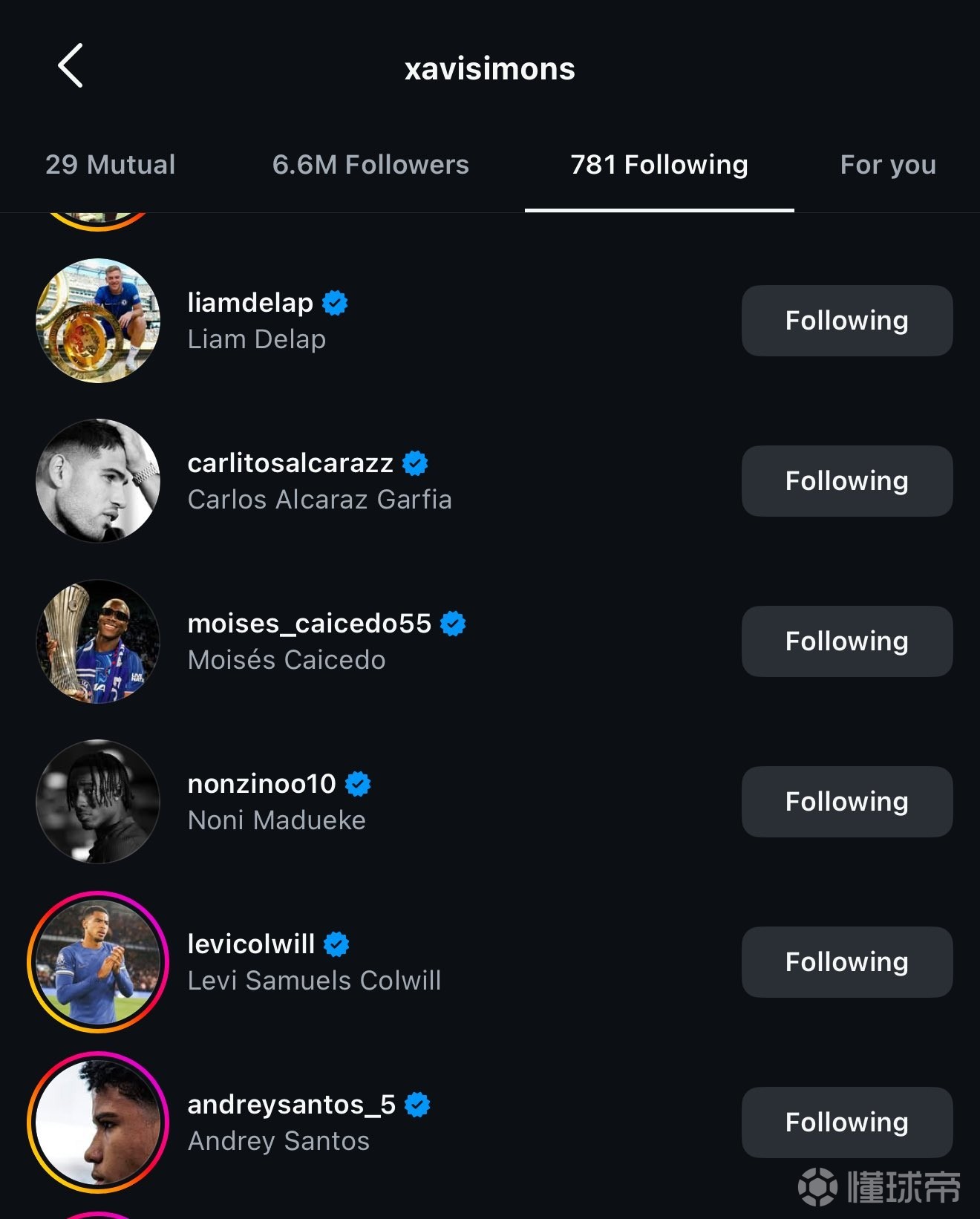Tap Following button next to moises_caicedo55
Viewport: 980px width, 1219px height.
point(846,641)
